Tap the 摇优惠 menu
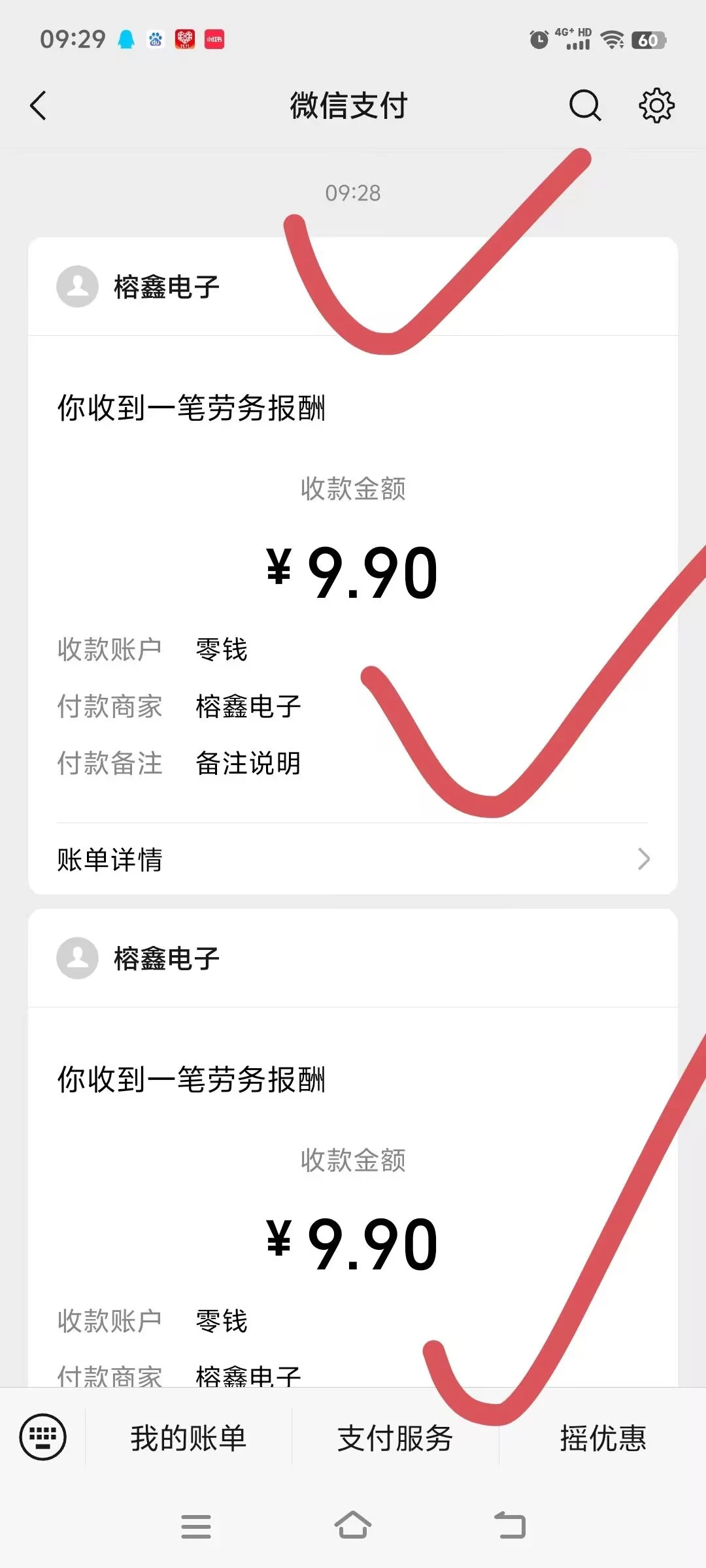This screenshot has width=706, height=1568. (603, 1438)
